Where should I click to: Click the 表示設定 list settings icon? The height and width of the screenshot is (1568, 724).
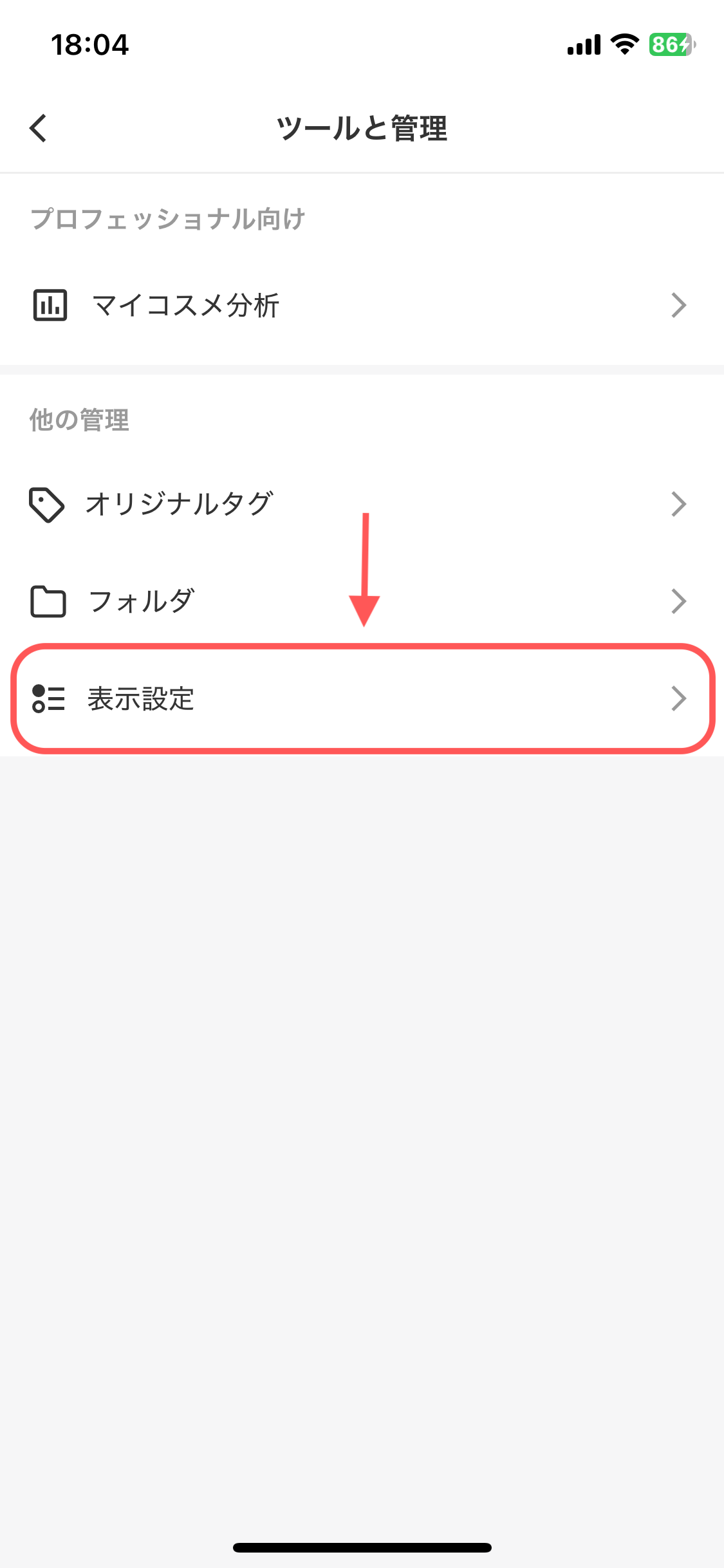pyautogui.click(x=48, y=700)
